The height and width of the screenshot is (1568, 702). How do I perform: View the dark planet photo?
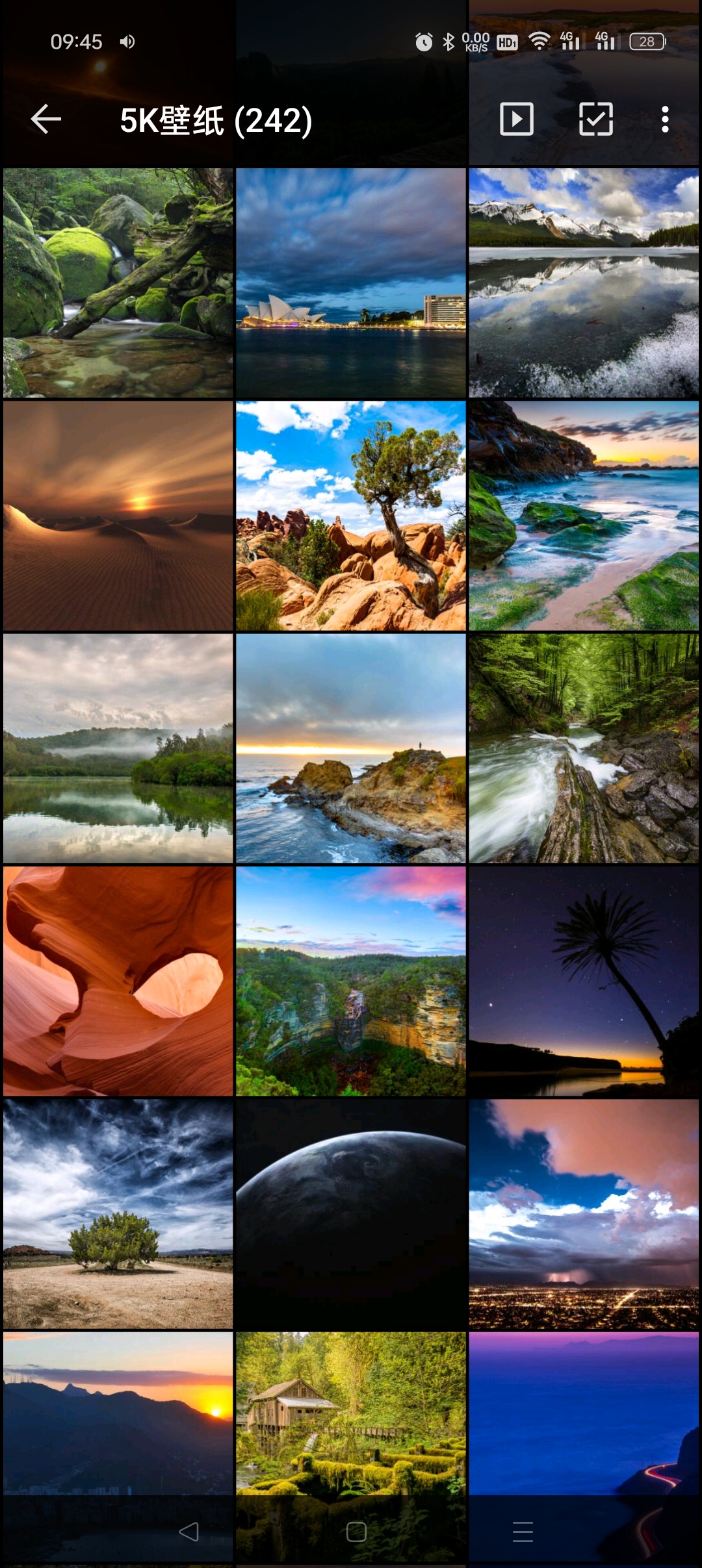(x=351, y=1213)
